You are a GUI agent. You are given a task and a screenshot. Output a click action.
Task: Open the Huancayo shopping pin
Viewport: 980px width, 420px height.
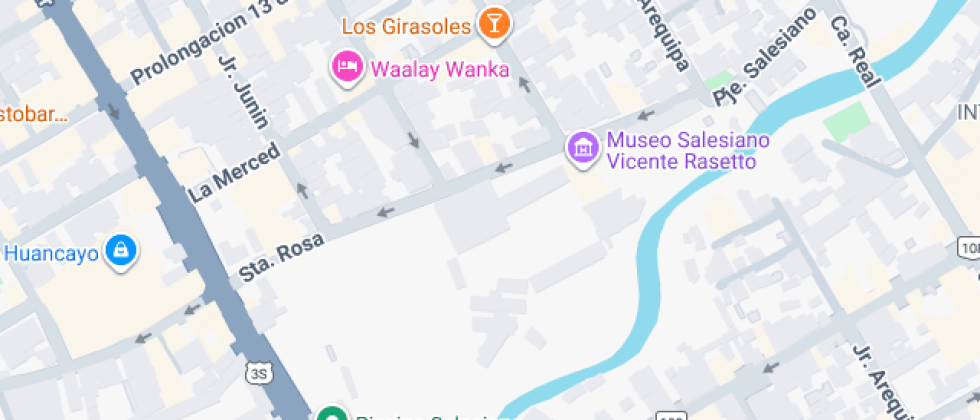click(x=121, y=250)
